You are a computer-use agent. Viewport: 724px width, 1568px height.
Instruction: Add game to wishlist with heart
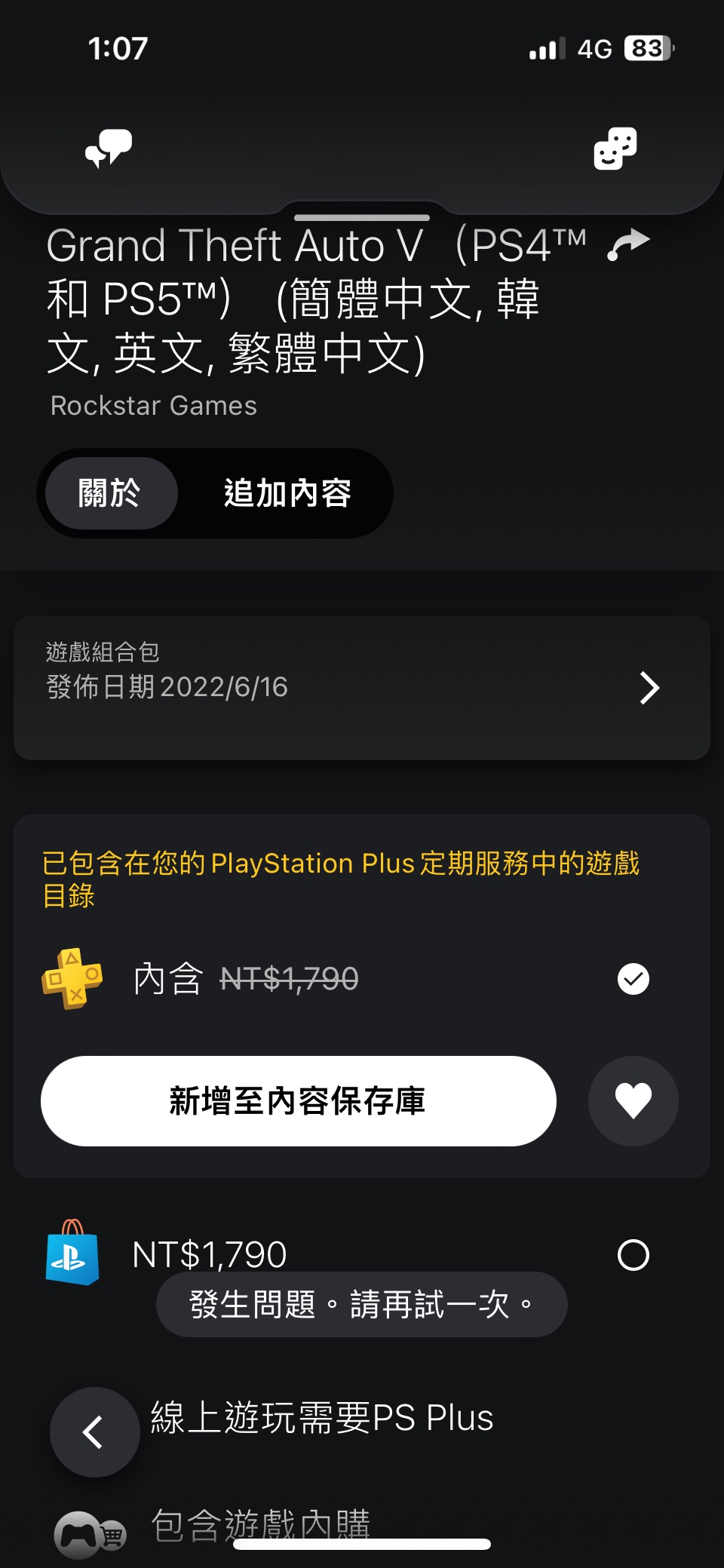[x=633, y=1101]
